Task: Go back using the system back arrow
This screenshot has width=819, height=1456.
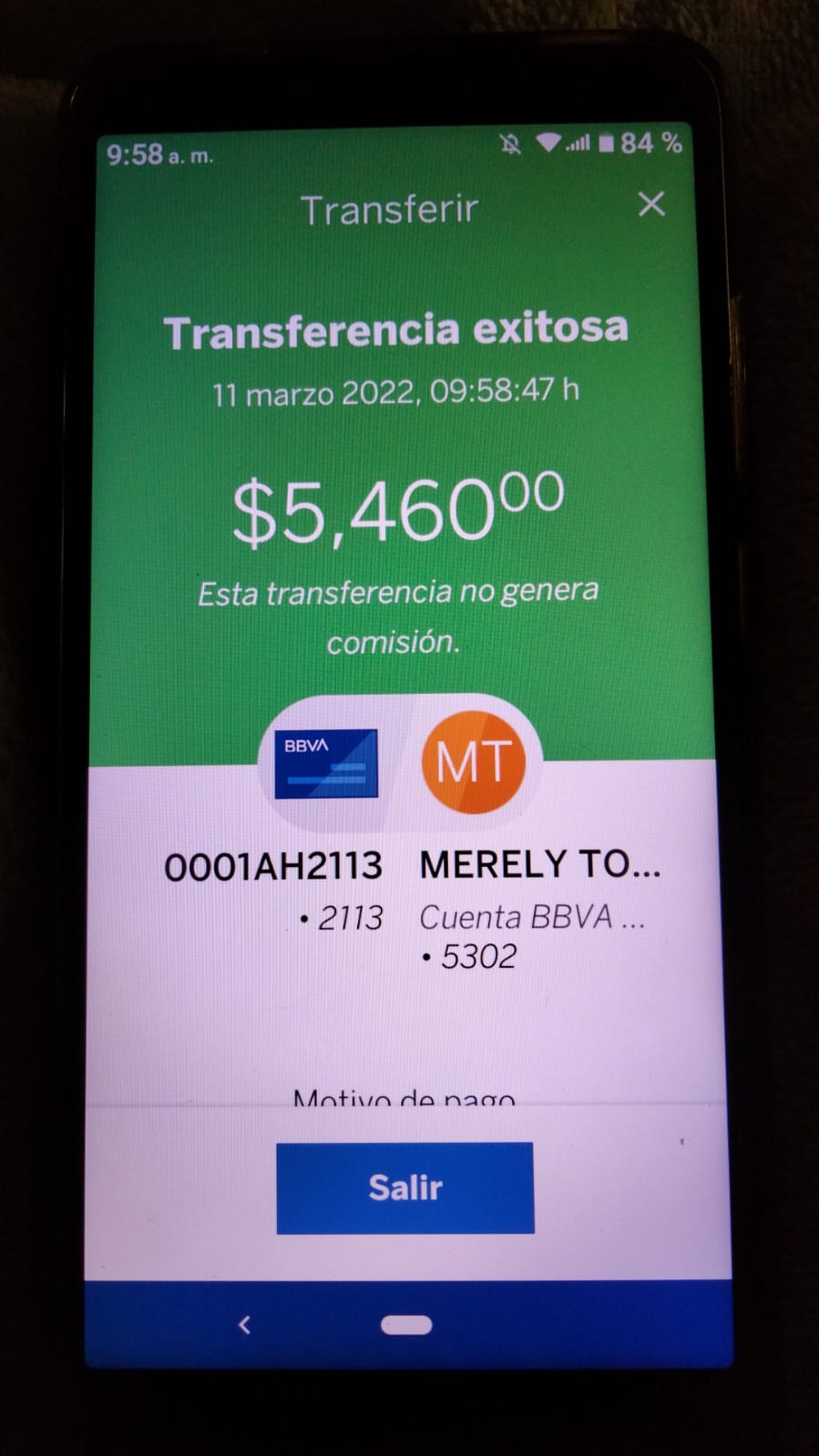Action: [x=244, y=1325]
